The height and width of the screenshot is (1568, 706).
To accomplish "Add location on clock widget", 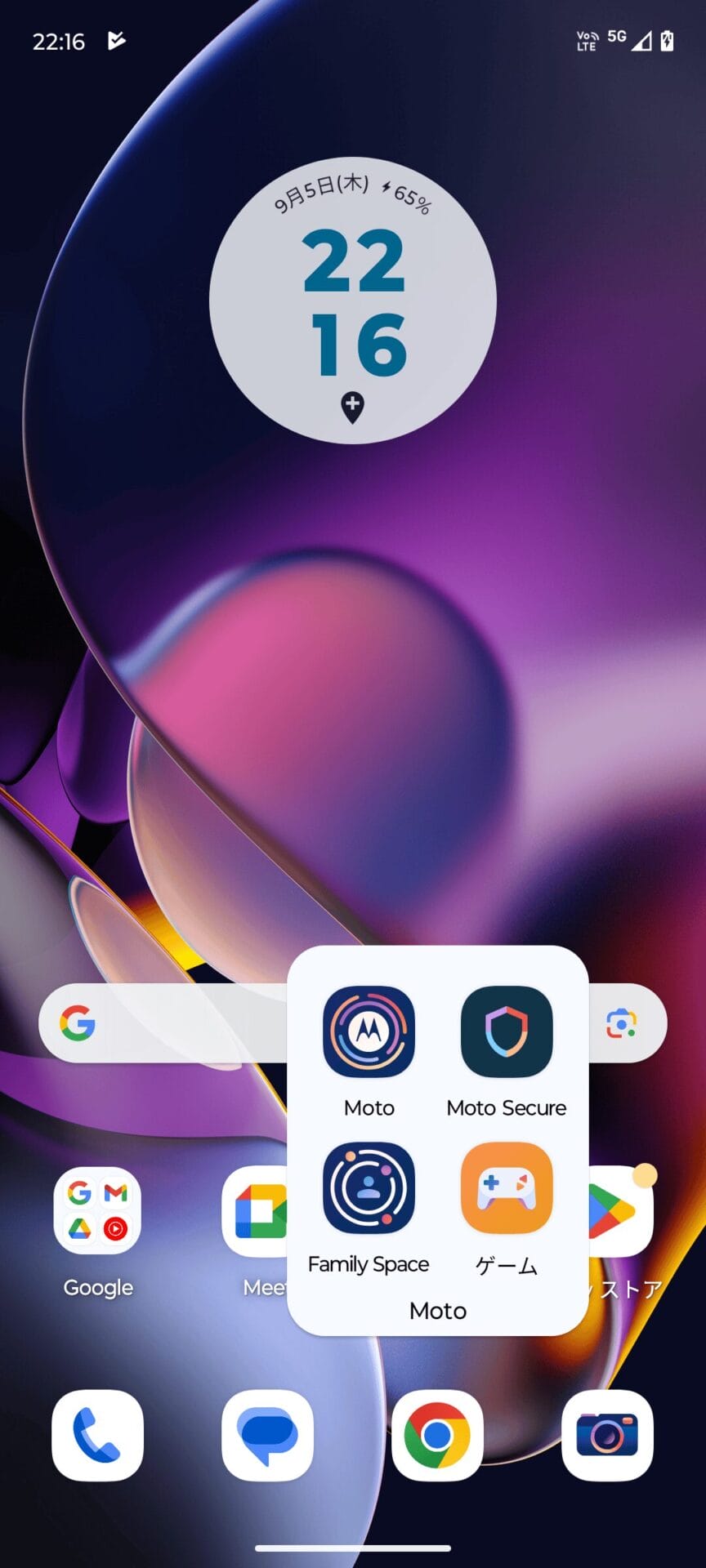I will pos(352,406).
